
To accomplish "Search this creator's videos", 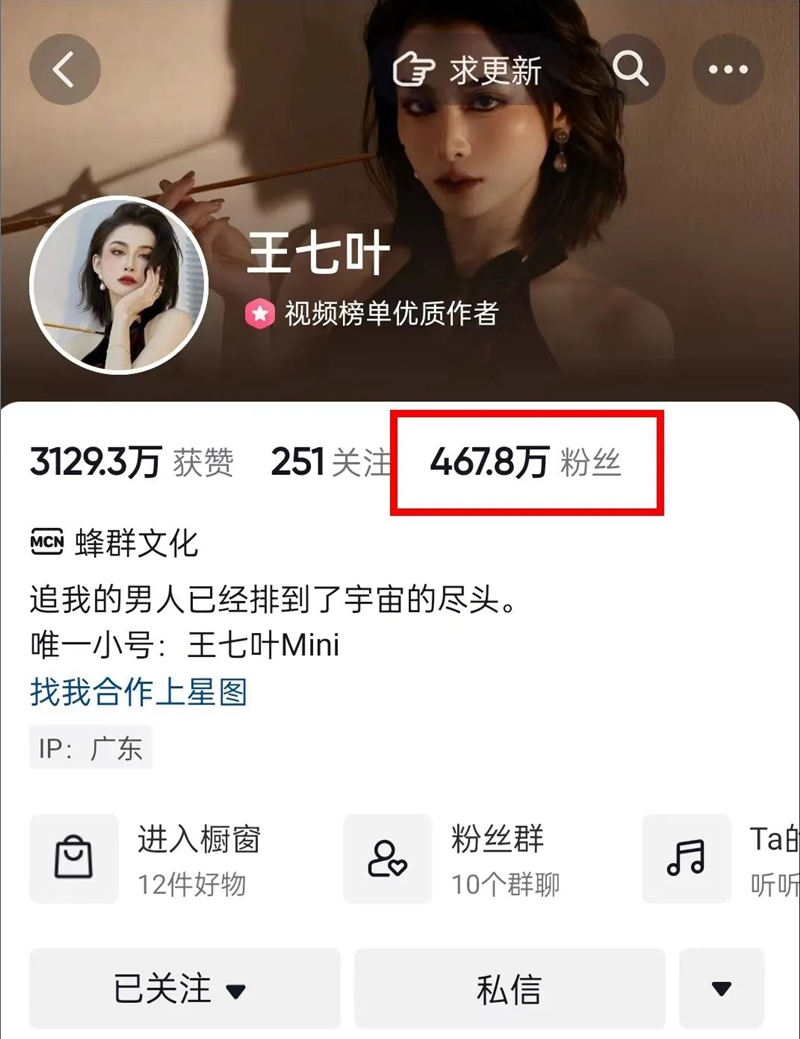I will [630, 69].
